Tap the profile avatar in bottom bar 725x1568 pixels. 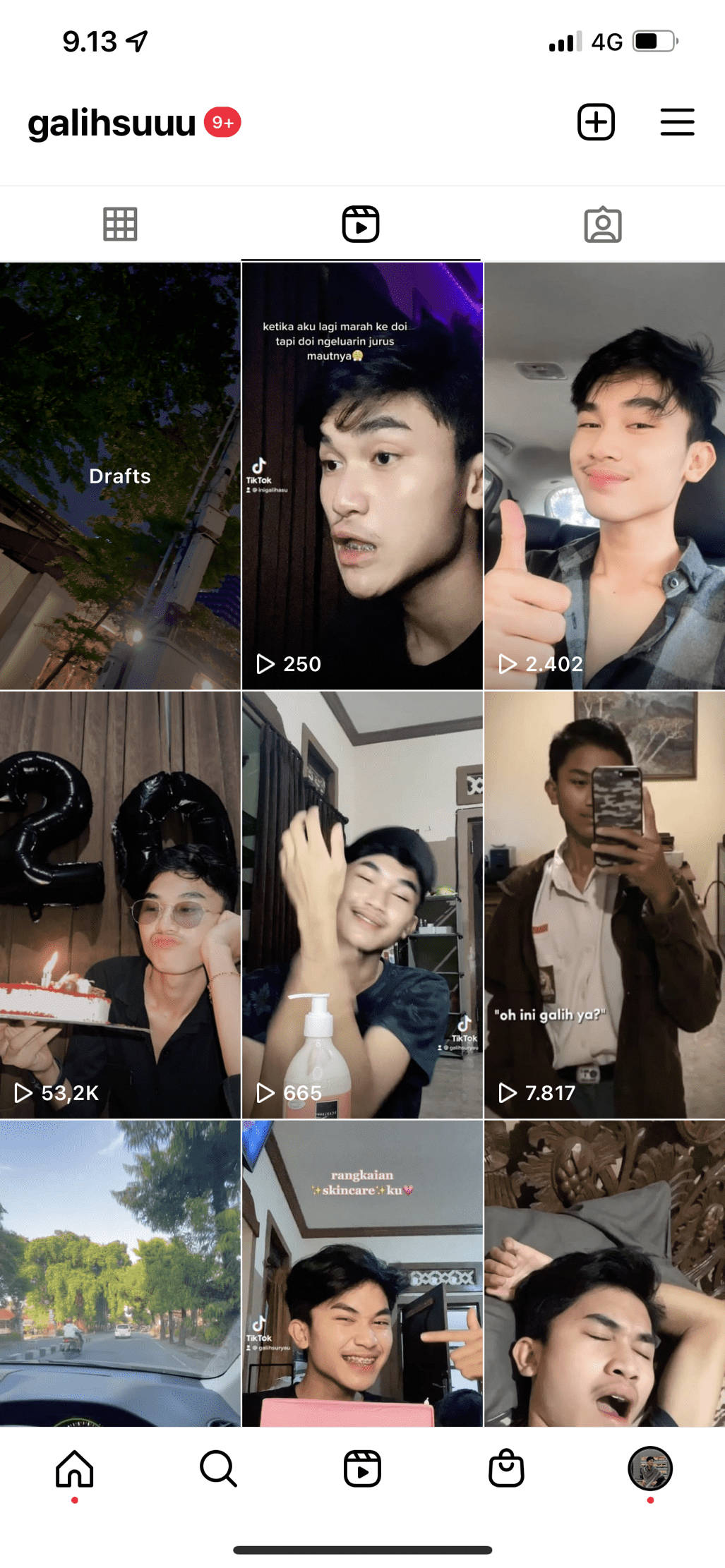[649, 1469]
